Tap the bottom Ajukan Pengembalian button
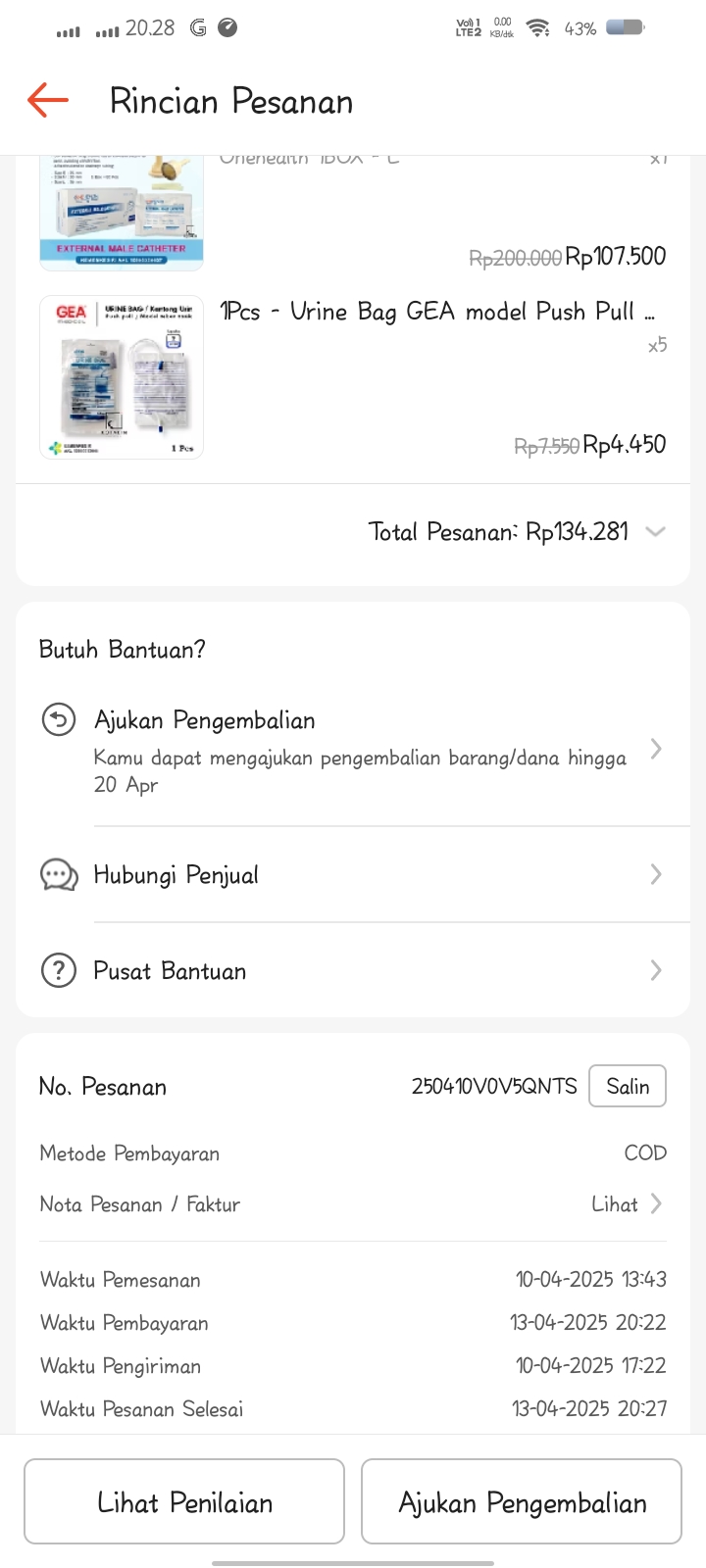706x1568 pixels. (522, 1501)
